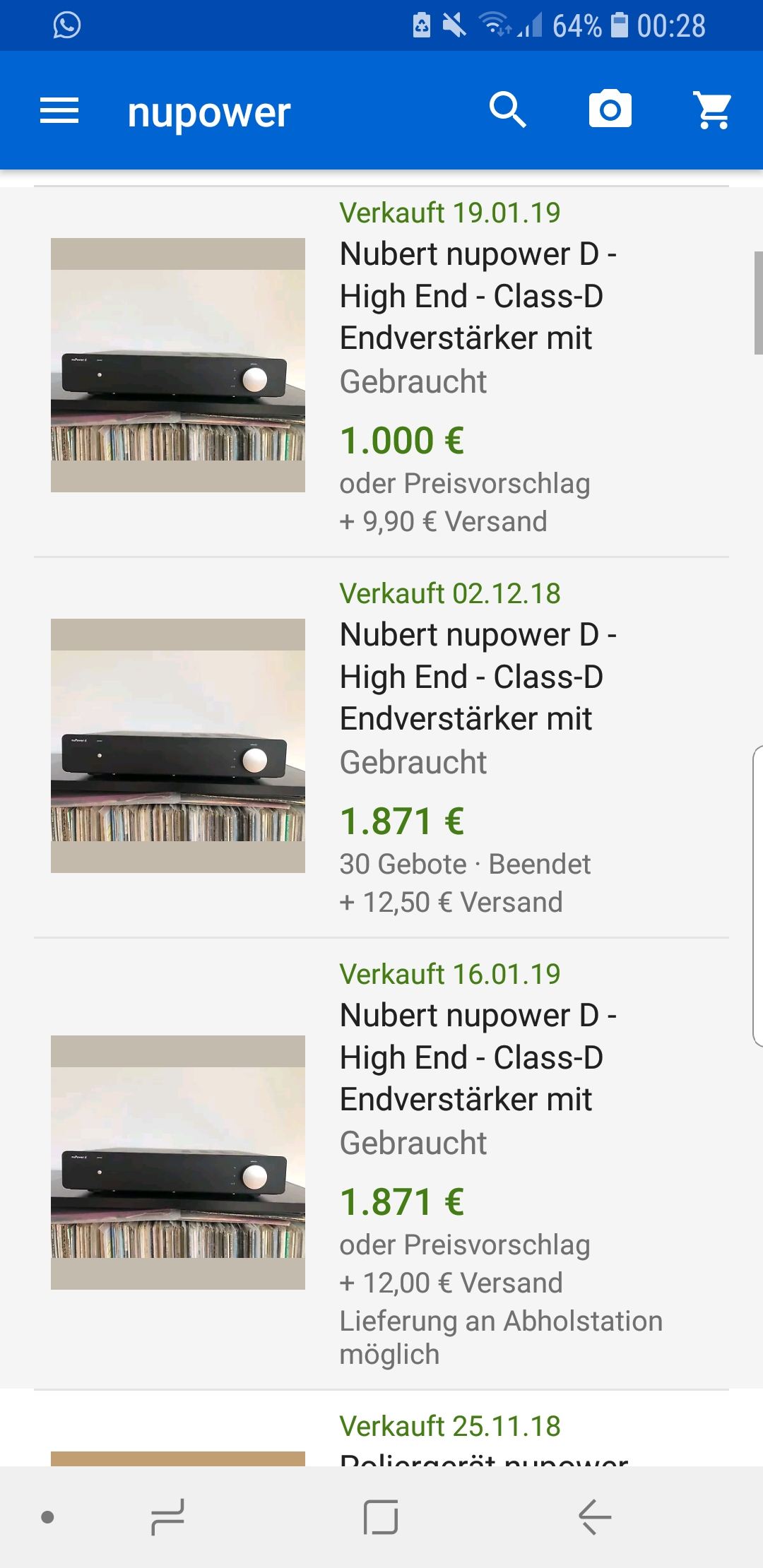The width and height of the screenshot is (763, 1568).
Task: Open the listing sold 16.01.19 for 1.871 €
Action: pyautogui.click(x=466, y=1057)
